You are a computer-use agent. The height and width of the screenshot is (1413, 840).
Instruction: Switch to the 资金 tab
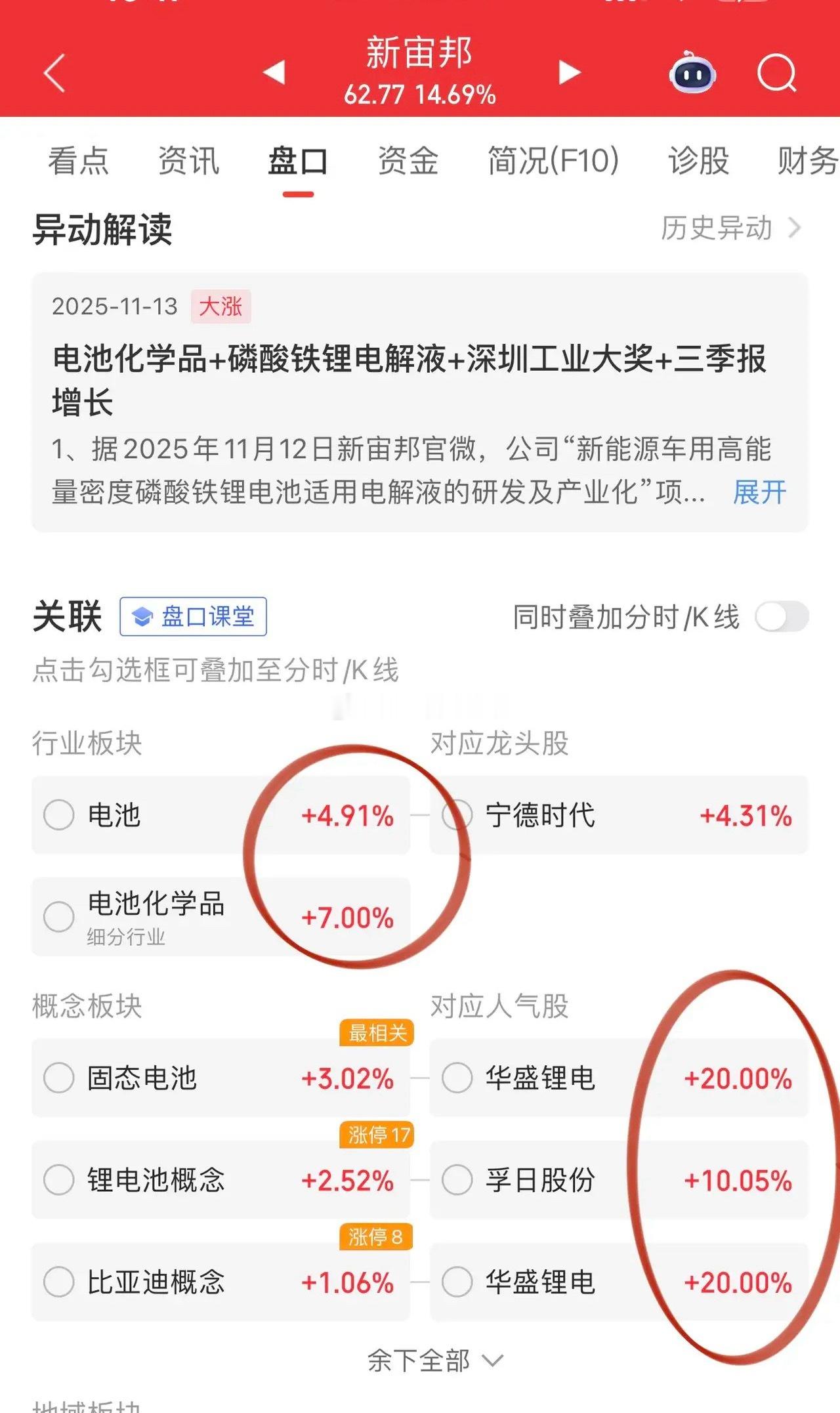point(407,163)
